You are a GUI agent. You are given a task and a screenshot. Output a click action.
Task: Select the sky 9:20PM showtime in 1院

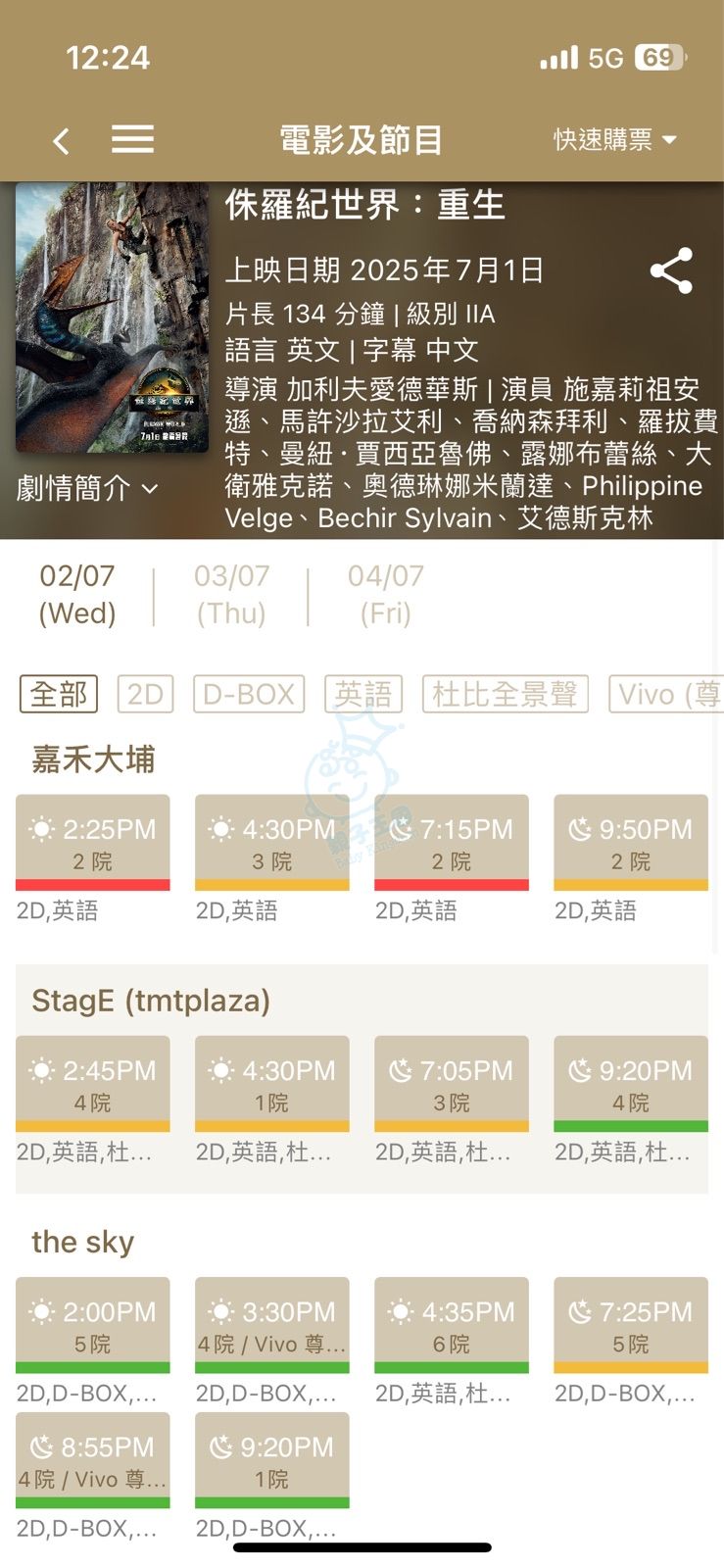[x=271, y=1460]
